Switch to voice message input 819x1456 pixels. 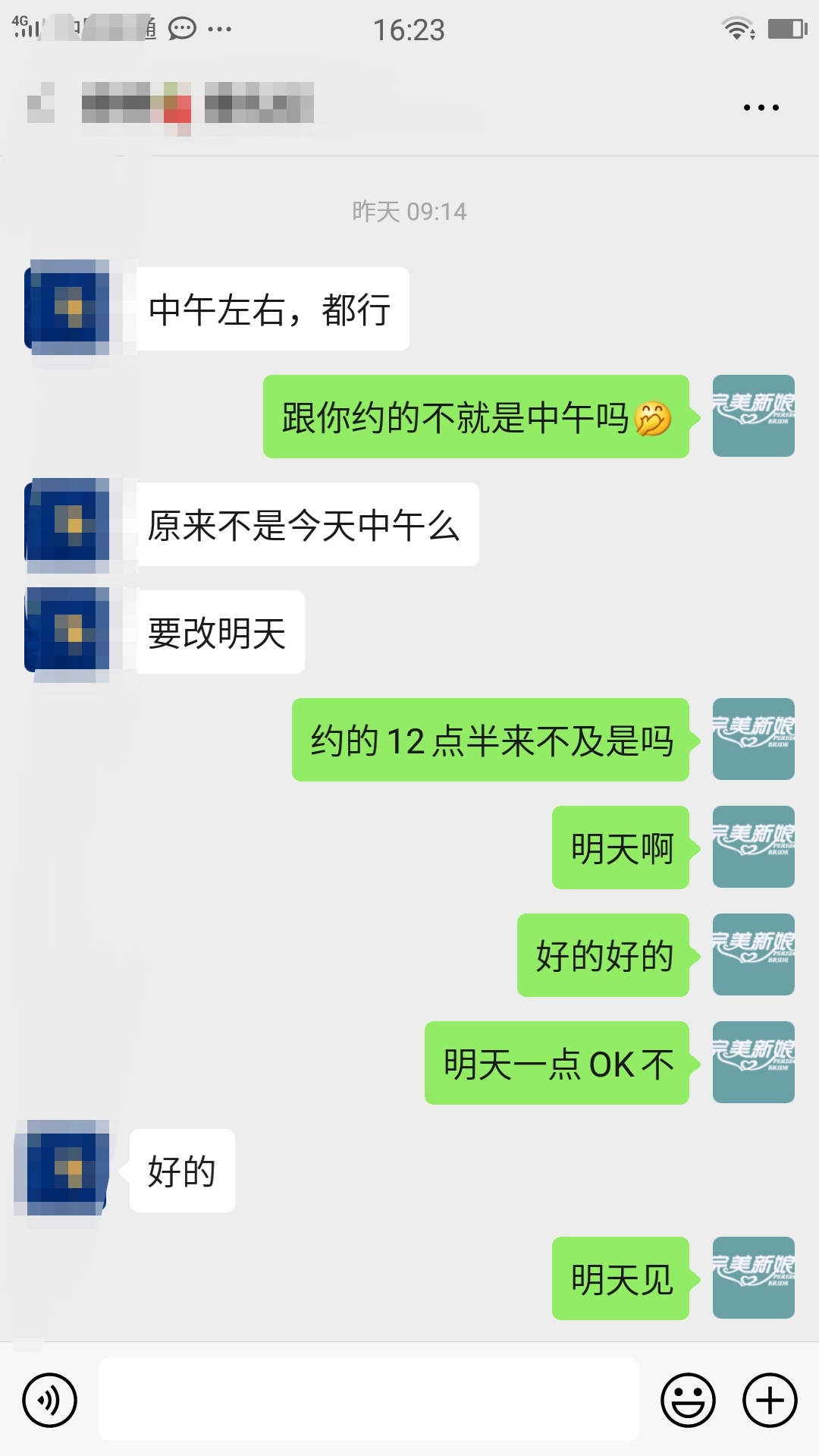point(50,1400)
